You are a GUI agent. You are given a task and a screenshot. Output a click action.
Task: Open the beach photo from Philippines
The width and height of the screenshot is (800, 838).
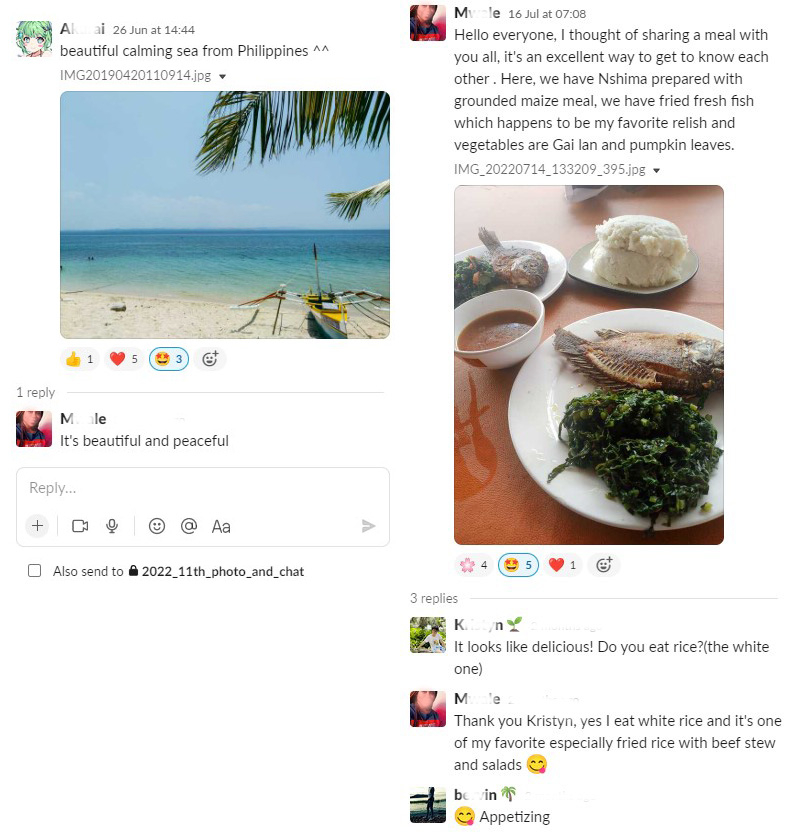(x=224, y=215)
